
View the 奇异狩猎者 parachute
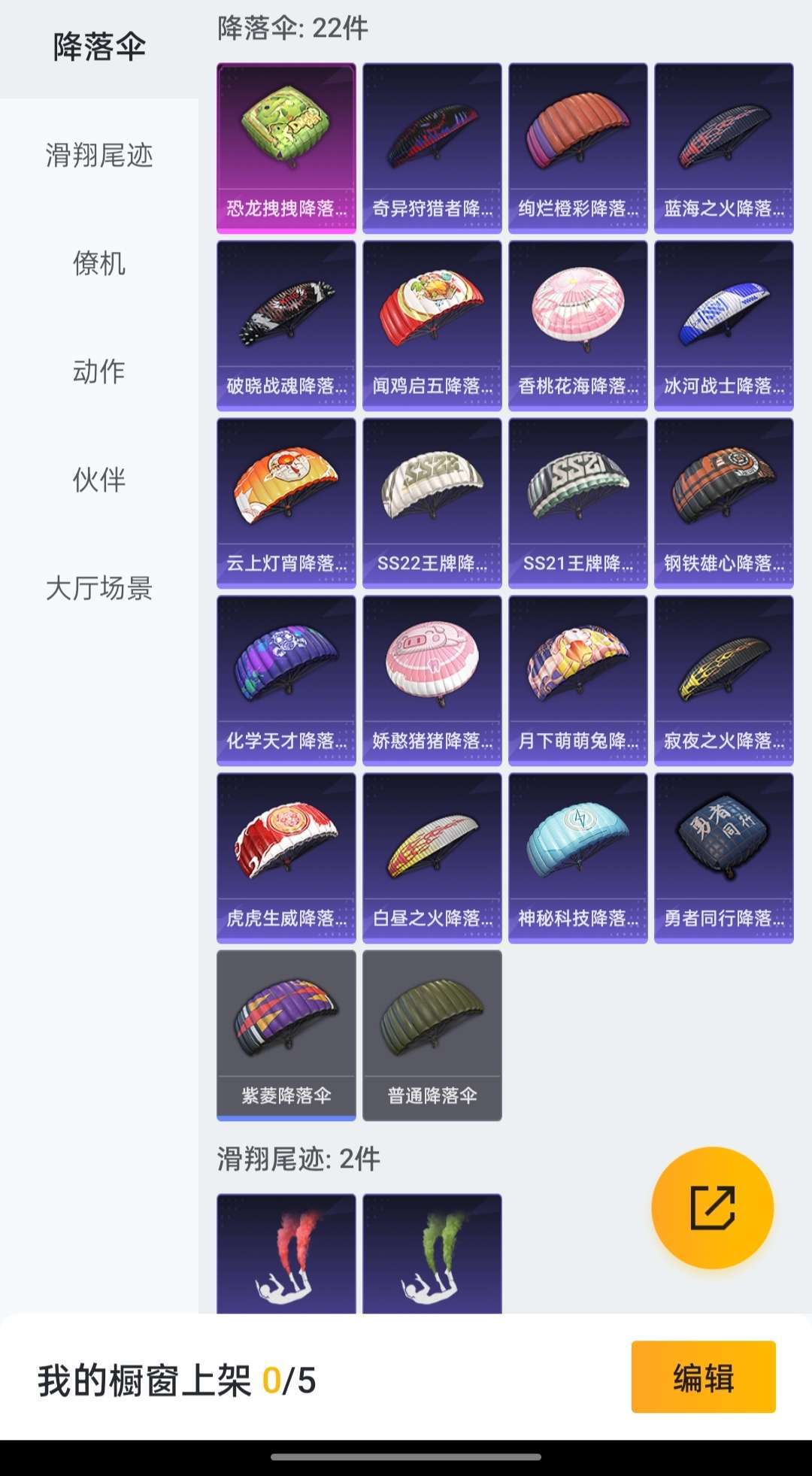pyautogui.click(x=432, y=148)
